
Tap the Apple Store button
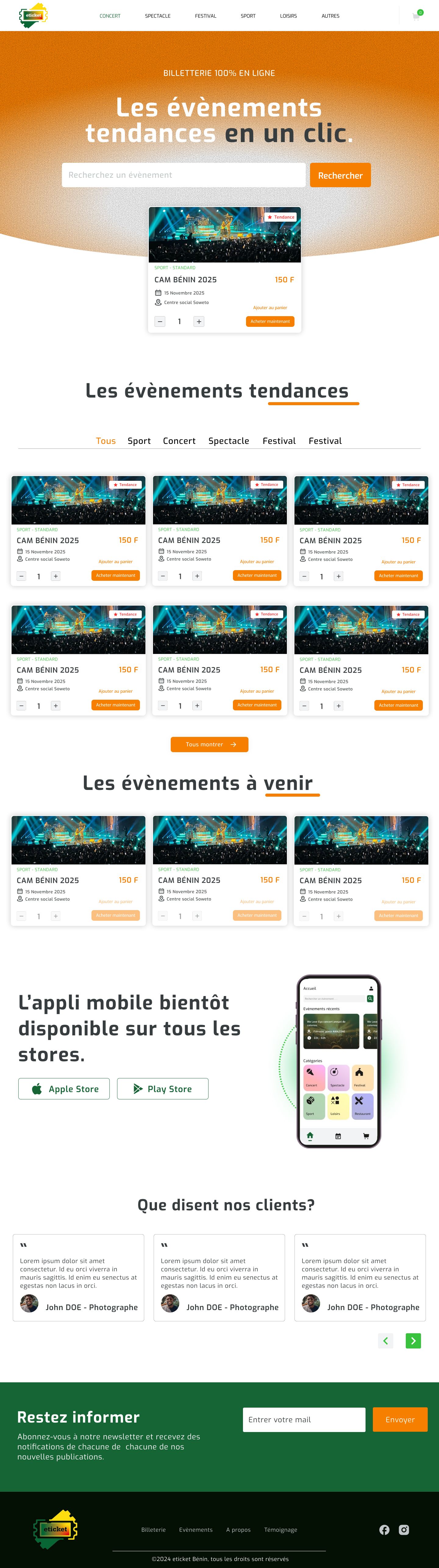click(64, 1089)
